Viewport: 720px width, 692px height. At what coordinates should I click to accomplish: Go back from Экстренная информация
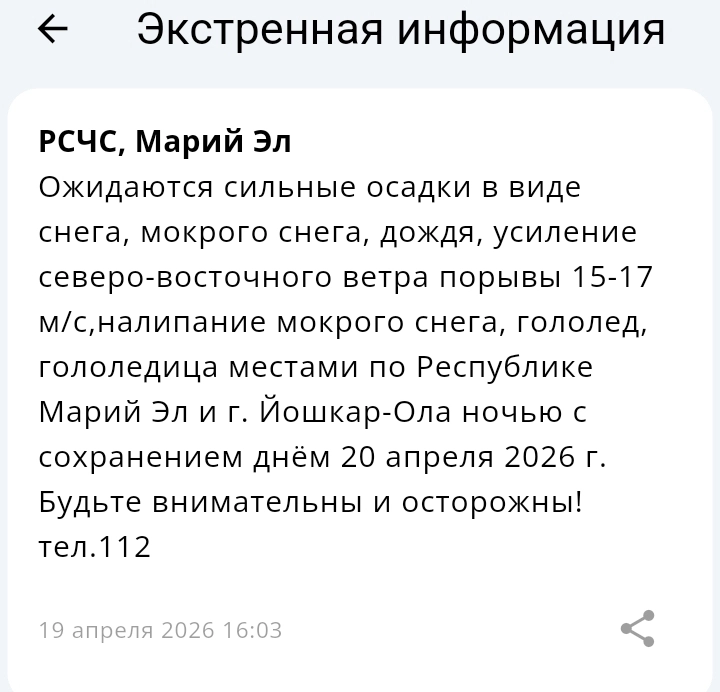coord(52,30)
